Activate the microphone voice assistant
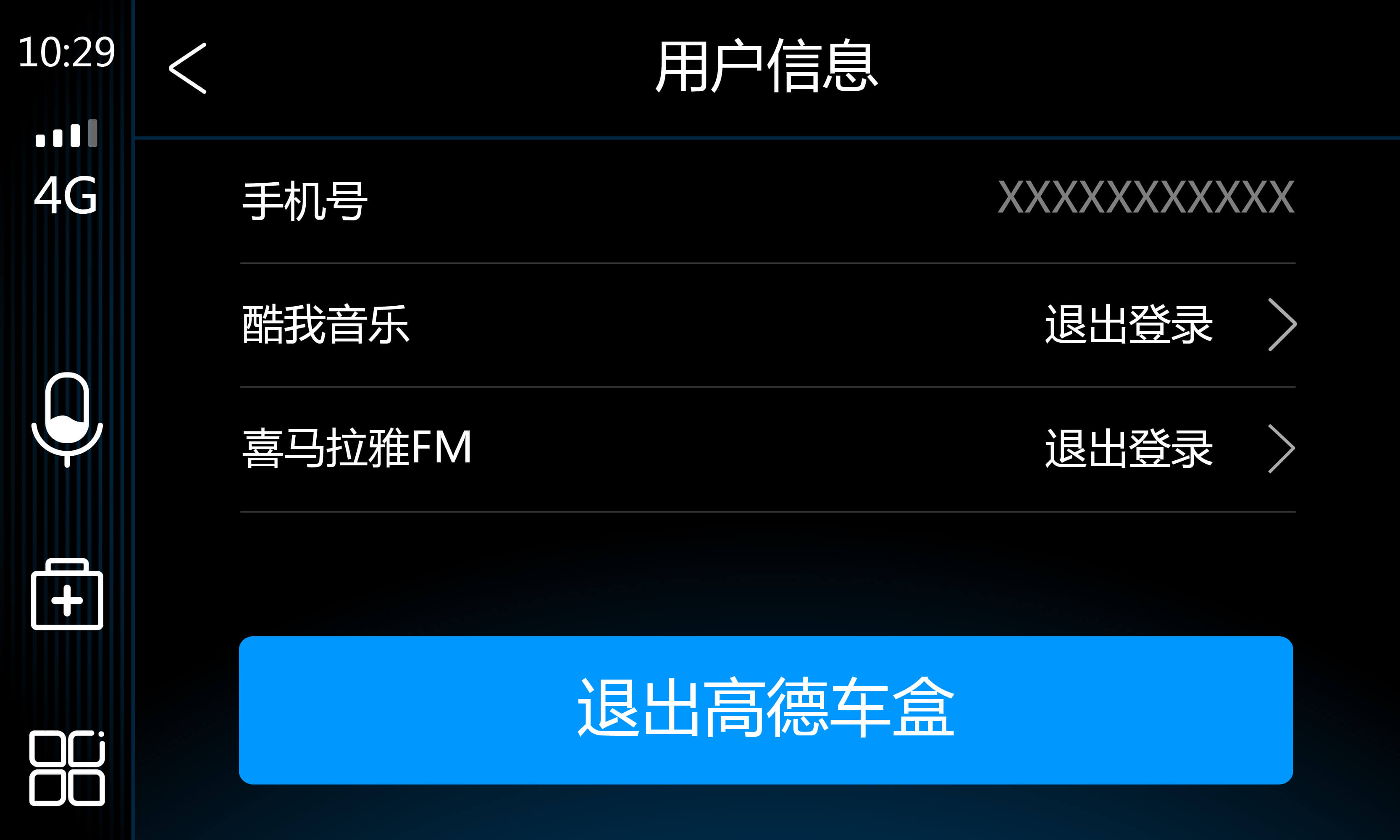The image size is (1400, 840). [x=67, y=419]
